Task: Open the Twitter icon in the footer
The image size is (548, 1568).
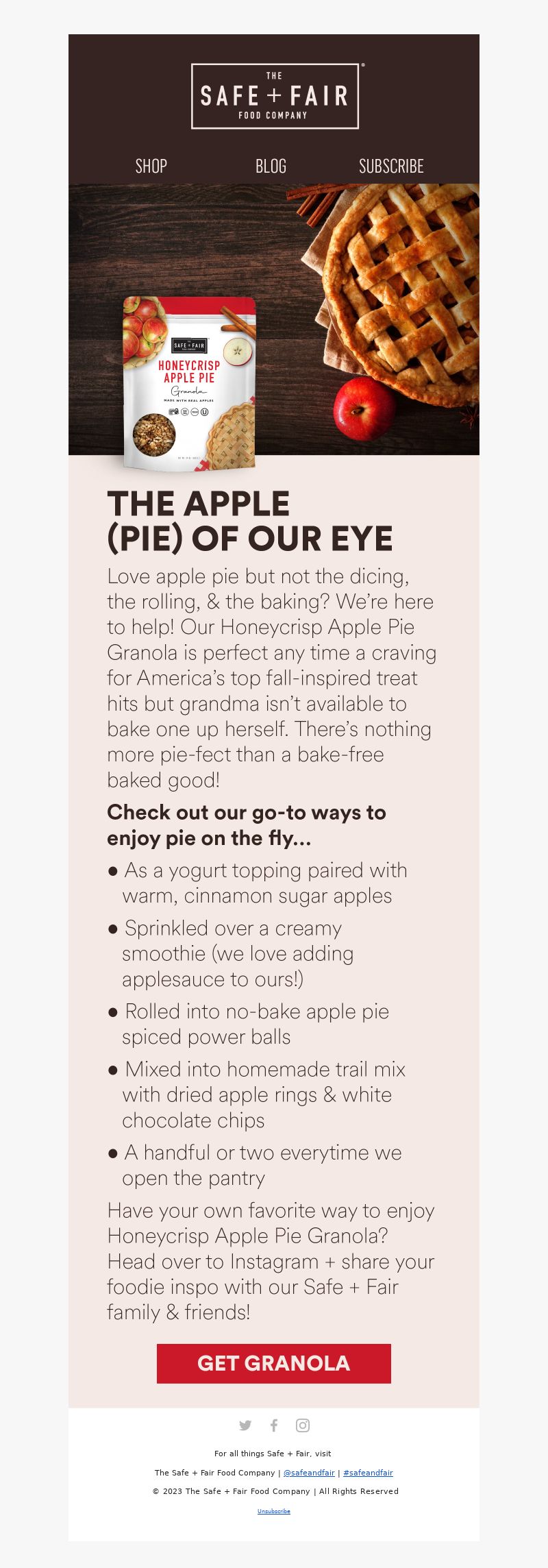Action: [245, 1425]
